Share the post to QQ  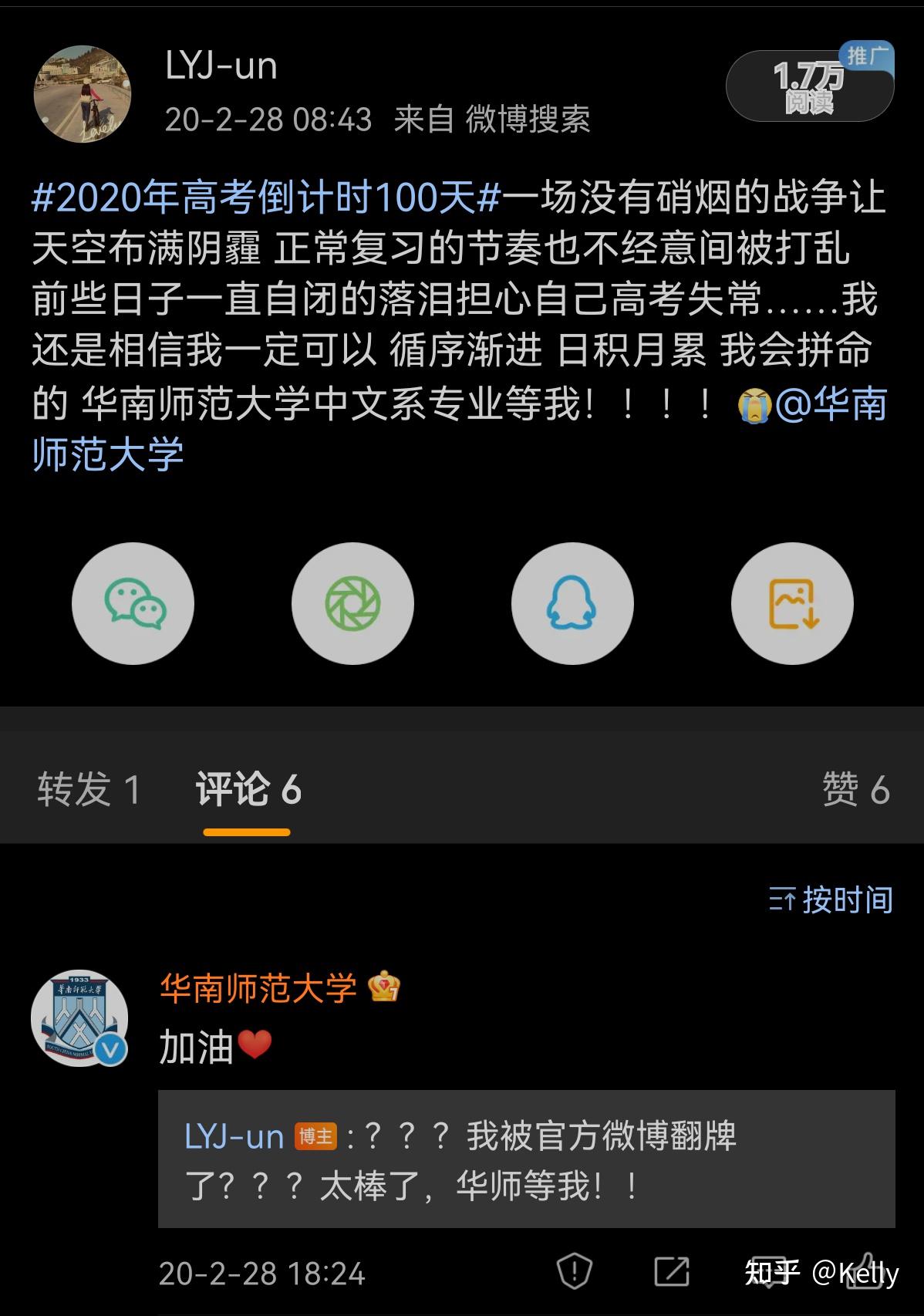pyautogui.click(x=572, y=603)
